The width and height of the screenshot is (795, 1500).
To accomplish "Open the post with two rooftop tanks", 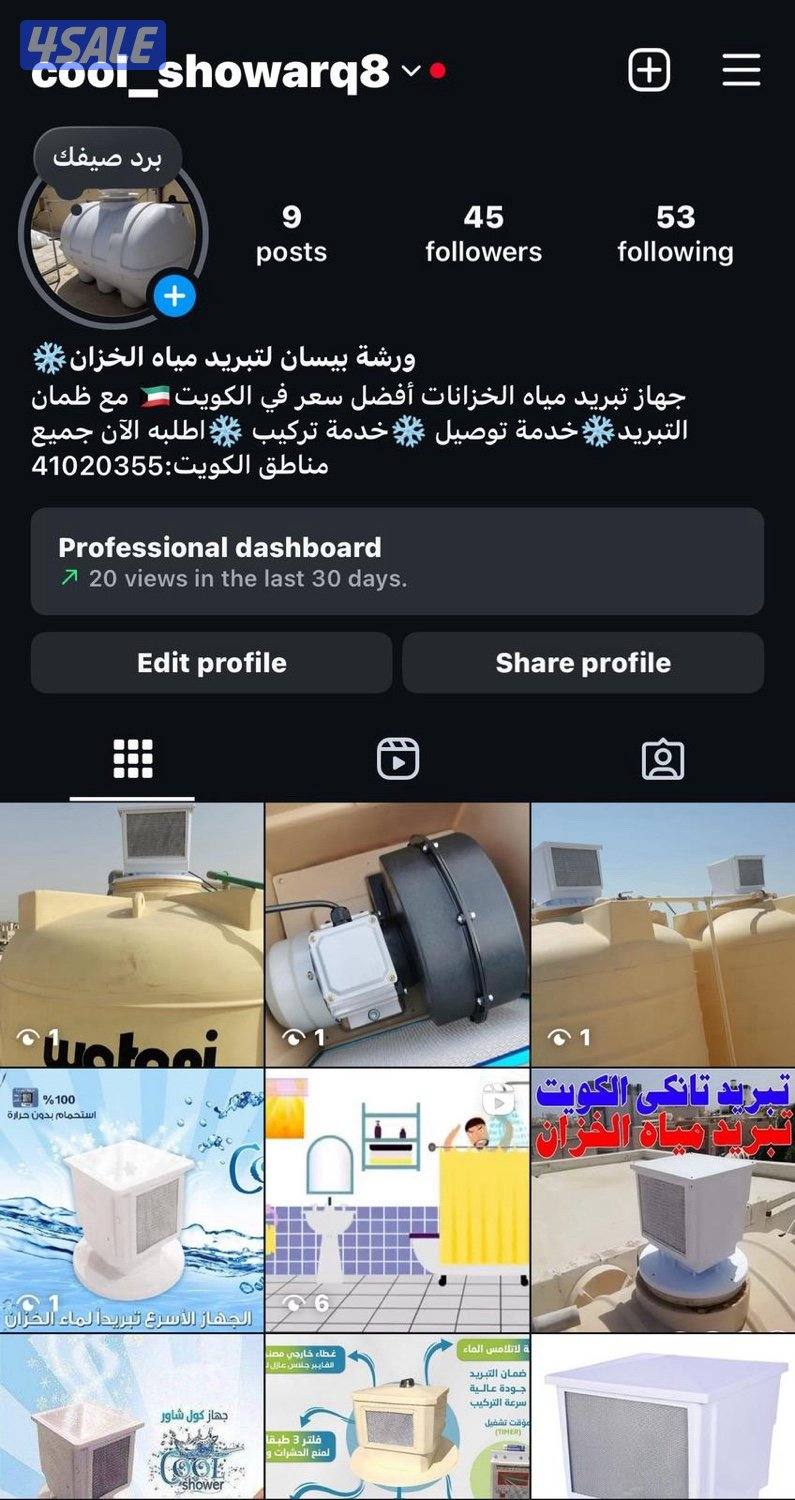I will (x=663, y=934).
